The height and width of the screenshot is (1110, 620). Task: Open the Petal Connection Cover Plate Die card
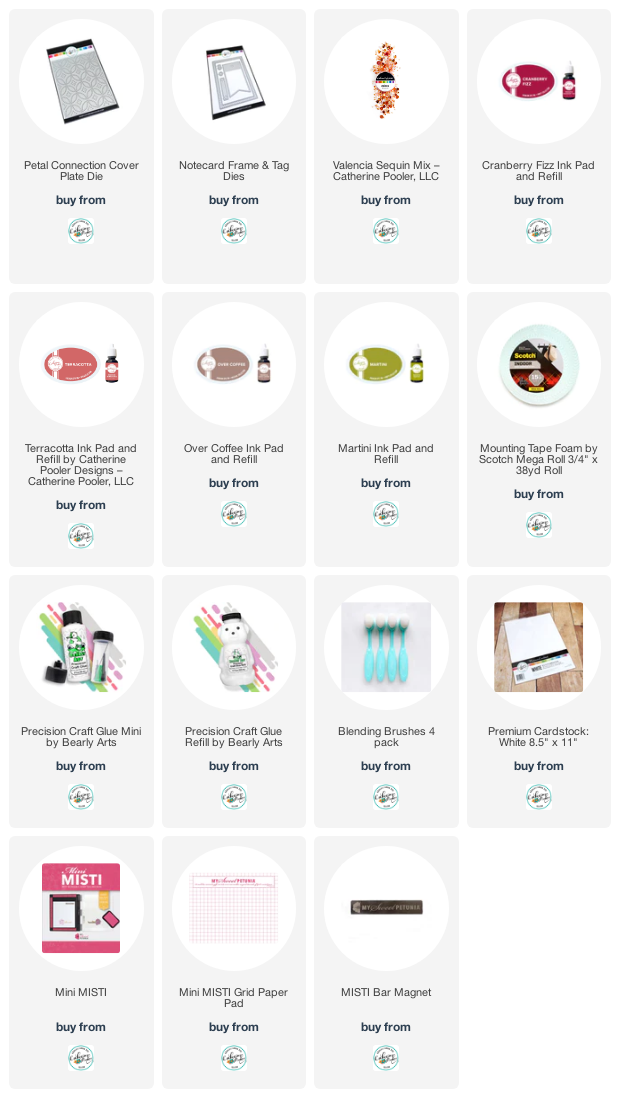81,147
